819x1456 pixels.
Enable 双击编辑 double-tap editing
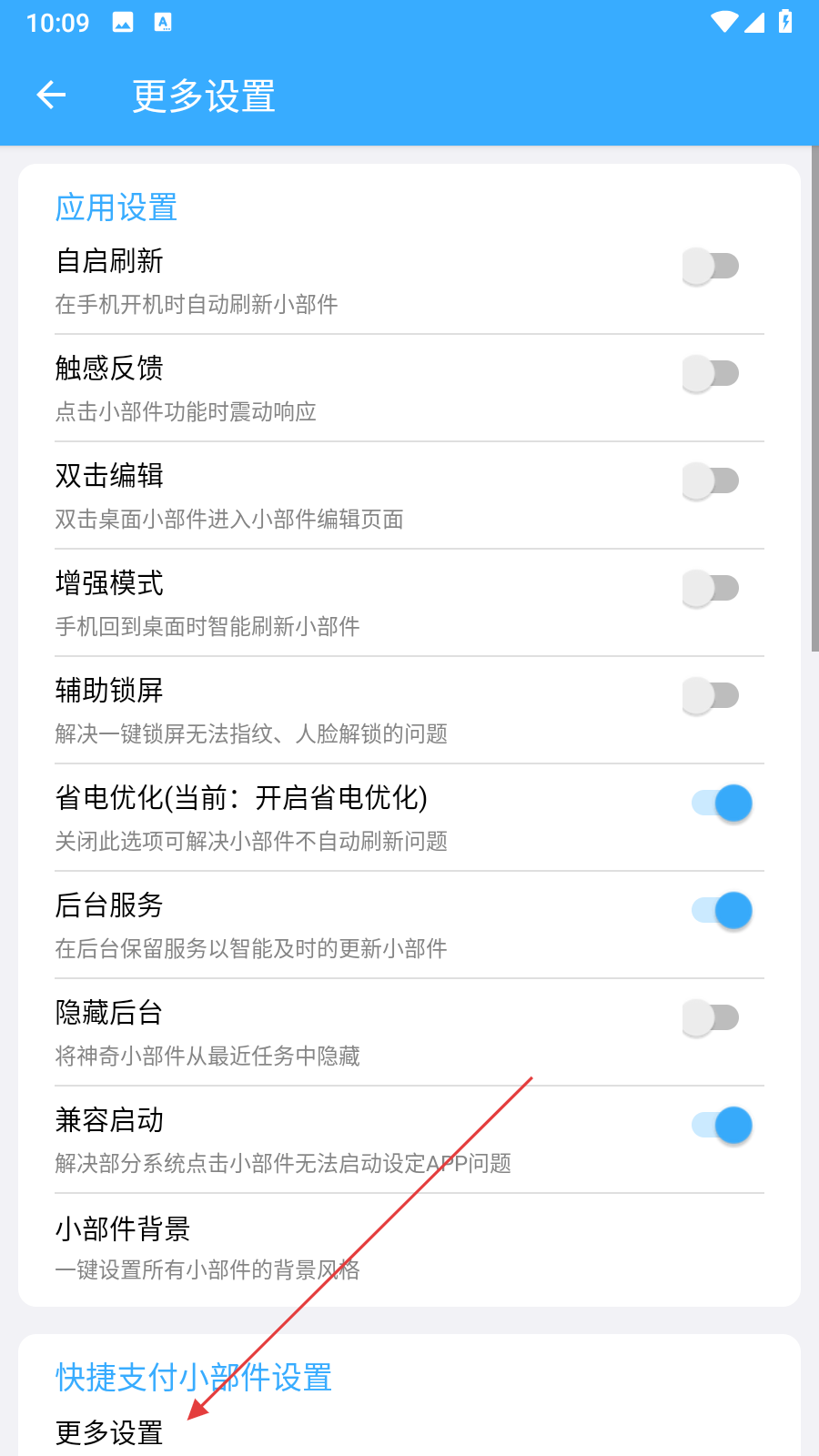pyautogui.click(x=711, y=481)
